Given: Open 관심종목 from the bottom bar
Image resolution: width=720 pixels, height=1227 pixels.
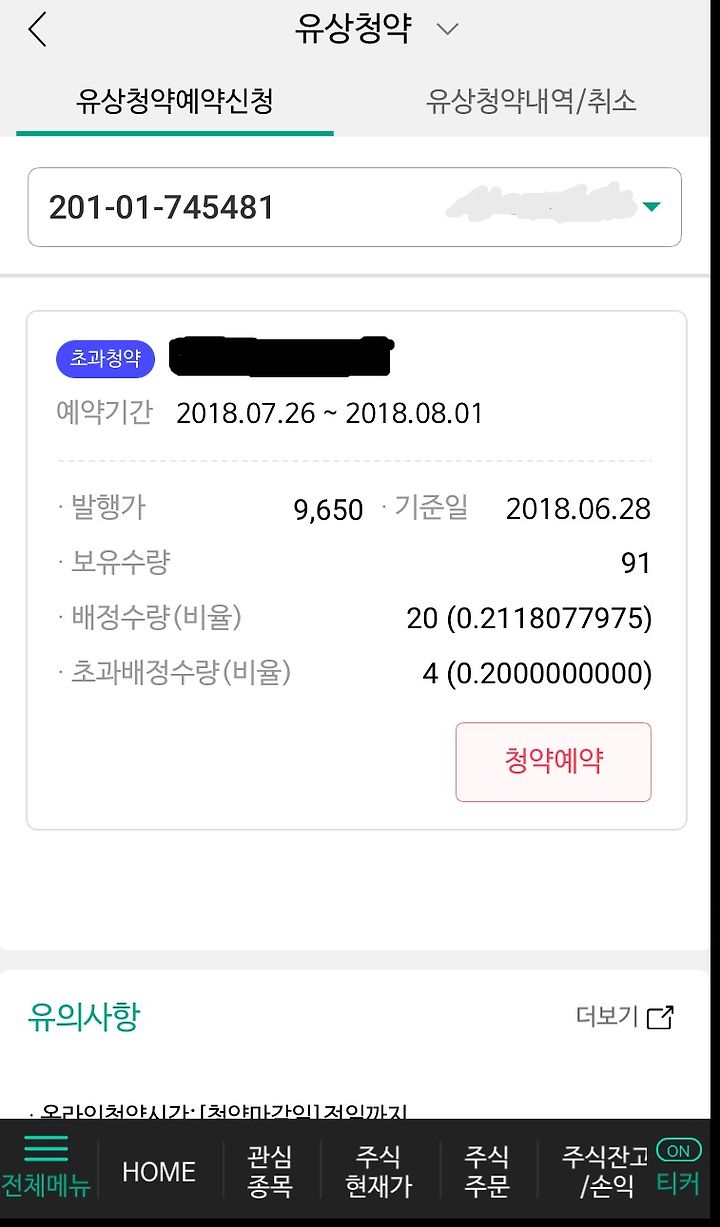Looking at the screenshot, I should pyautogui.click(x=269, y=1172).
